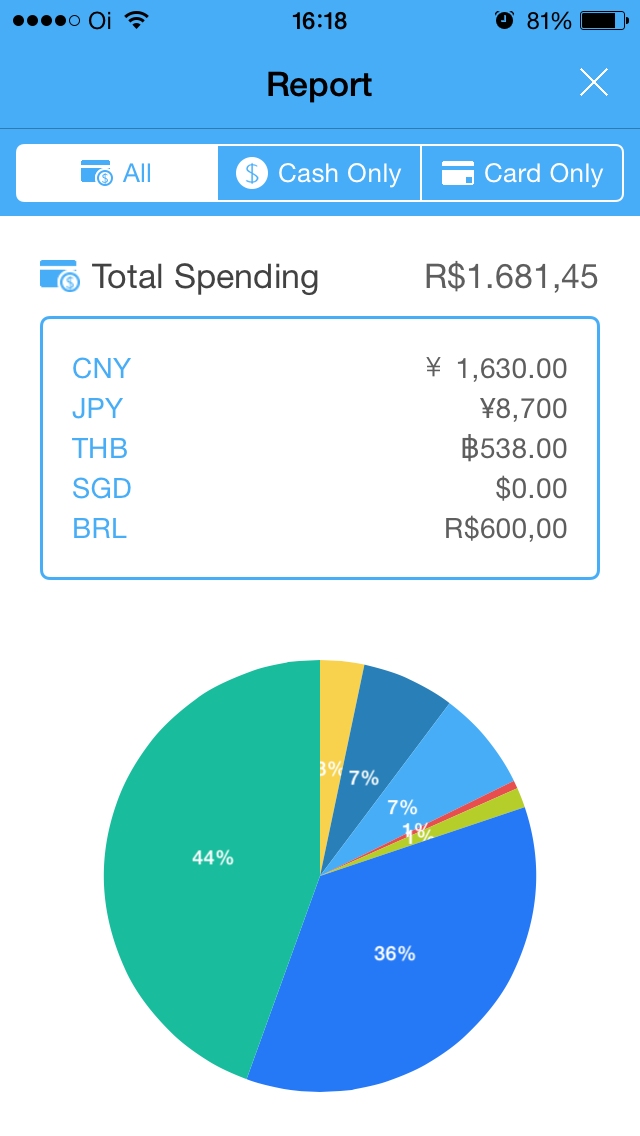Screen dimensions: 640x1136
Task: Close the Report screen
Action: pos(594,83)
